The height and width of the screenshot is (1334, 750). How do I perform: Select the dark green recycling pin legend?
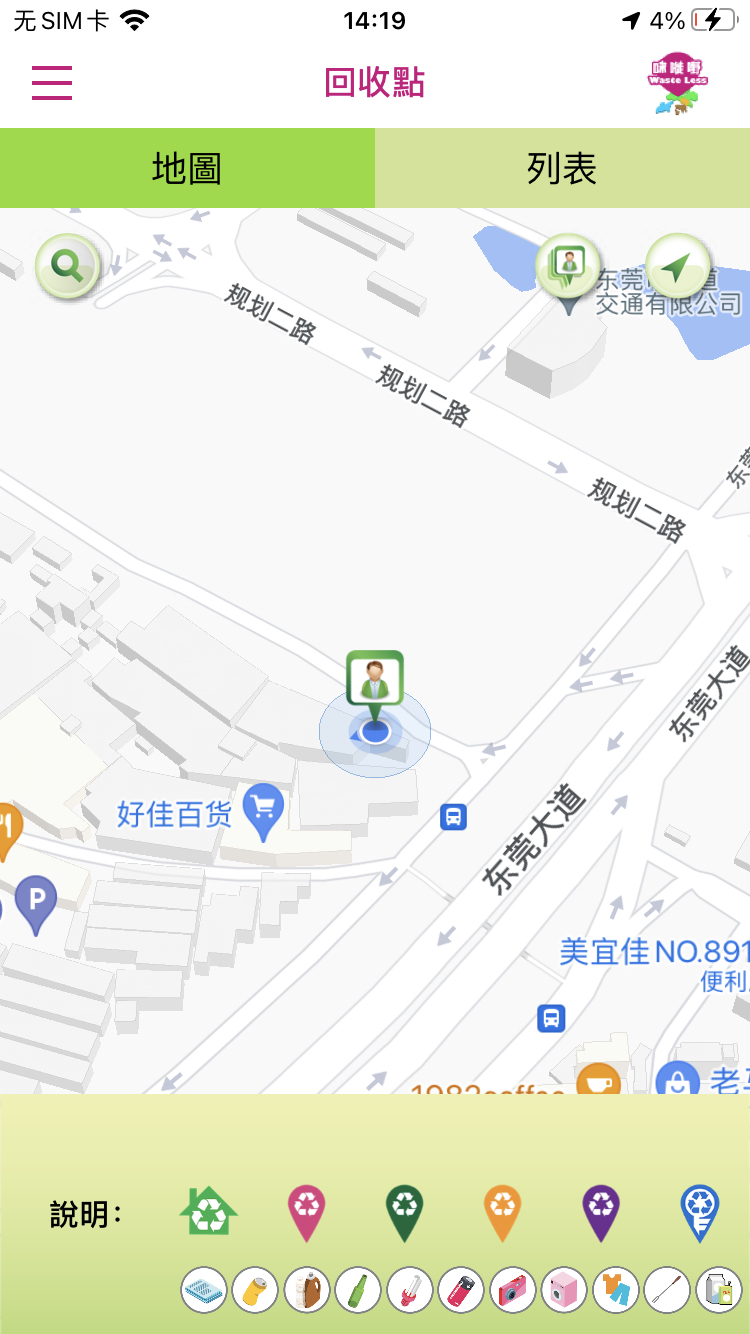(405, 1213)
